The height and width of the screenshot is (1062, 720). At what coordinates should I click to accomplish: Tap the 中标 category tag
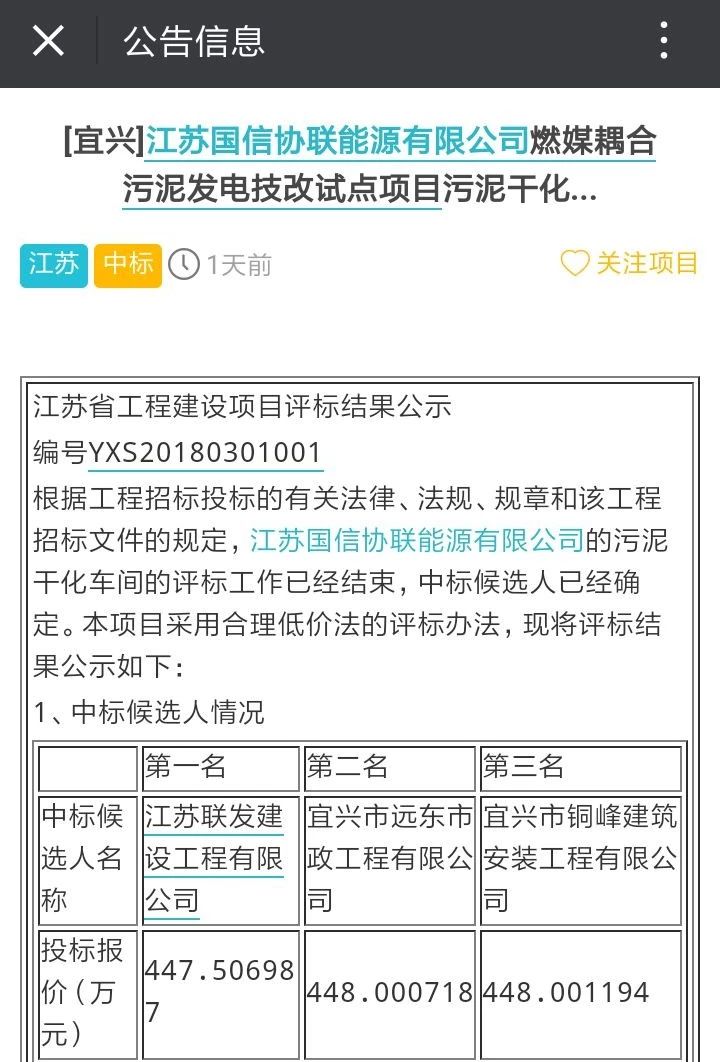[128, 265]
